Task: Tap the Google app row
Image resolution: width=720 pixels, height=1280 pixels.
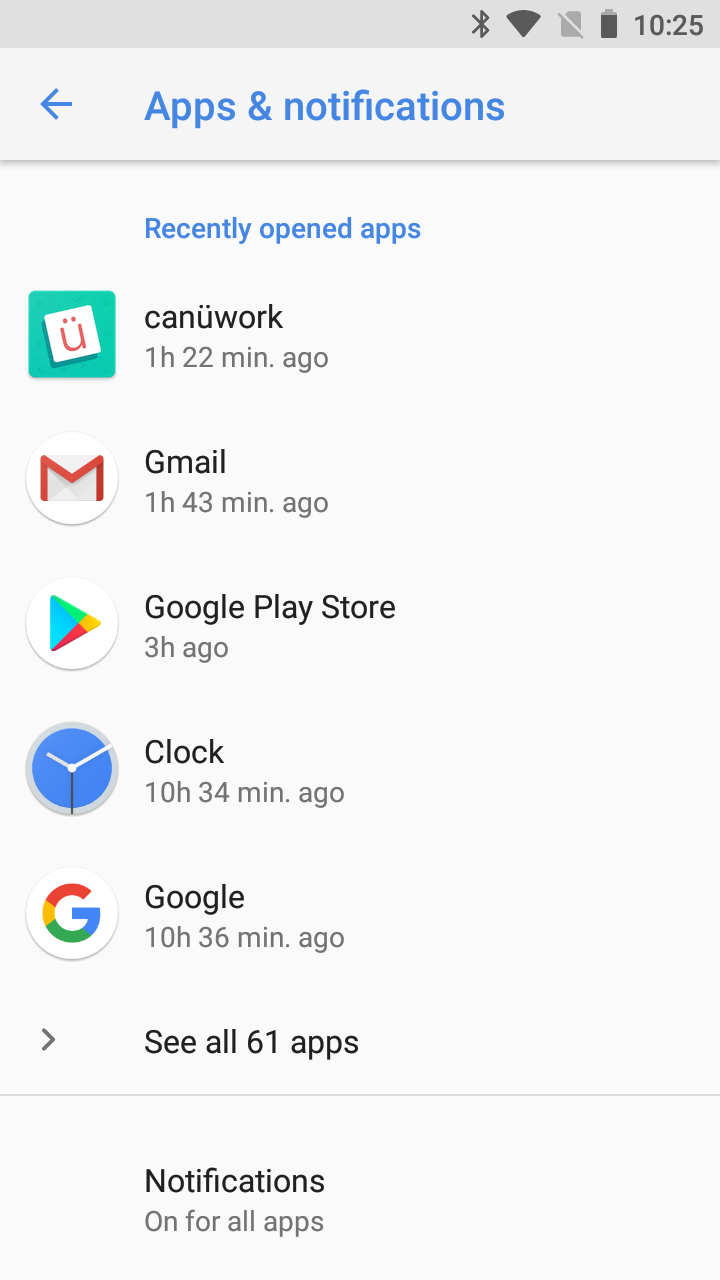Action: pos(360,915)
